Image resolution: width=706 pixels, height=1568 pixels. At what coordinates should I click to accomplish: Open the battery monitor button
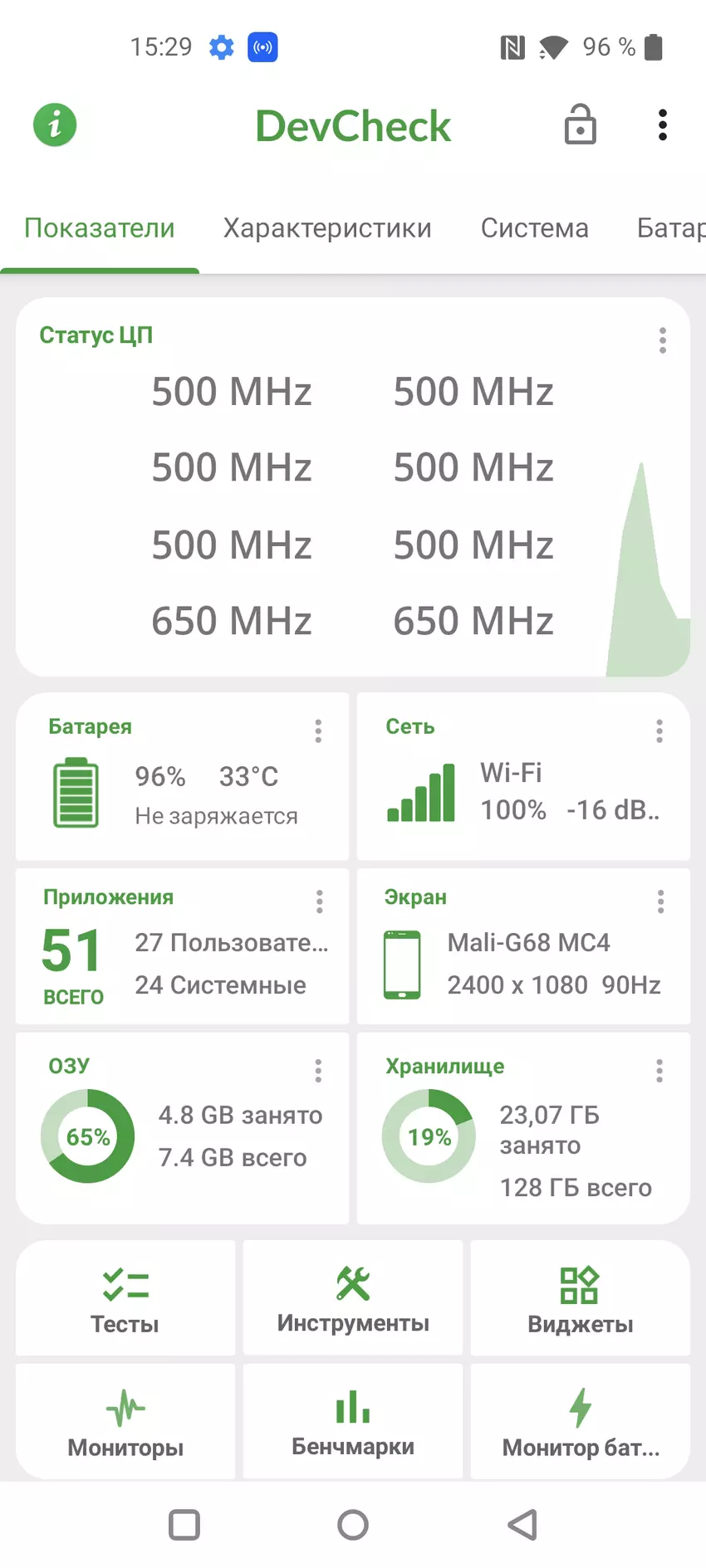click(x=580, y=1423)
